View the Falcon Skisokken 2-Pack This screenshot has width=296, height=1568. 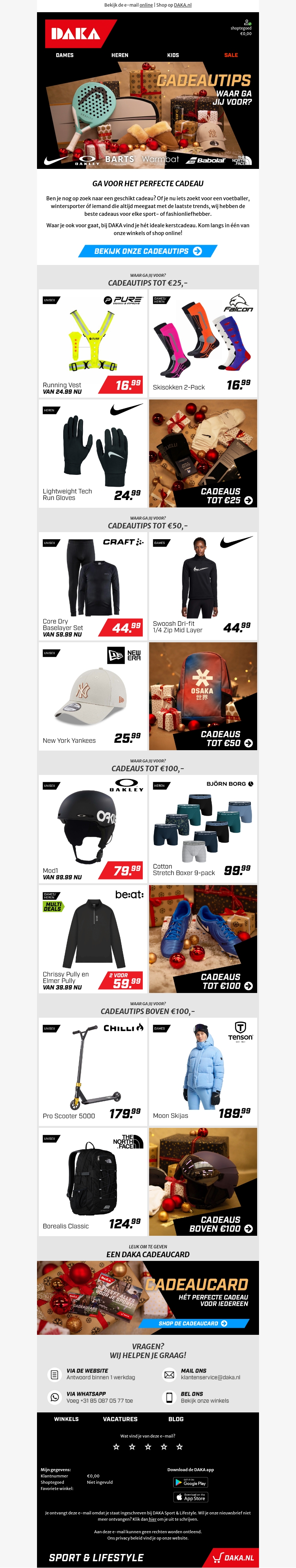pos(203,343)
